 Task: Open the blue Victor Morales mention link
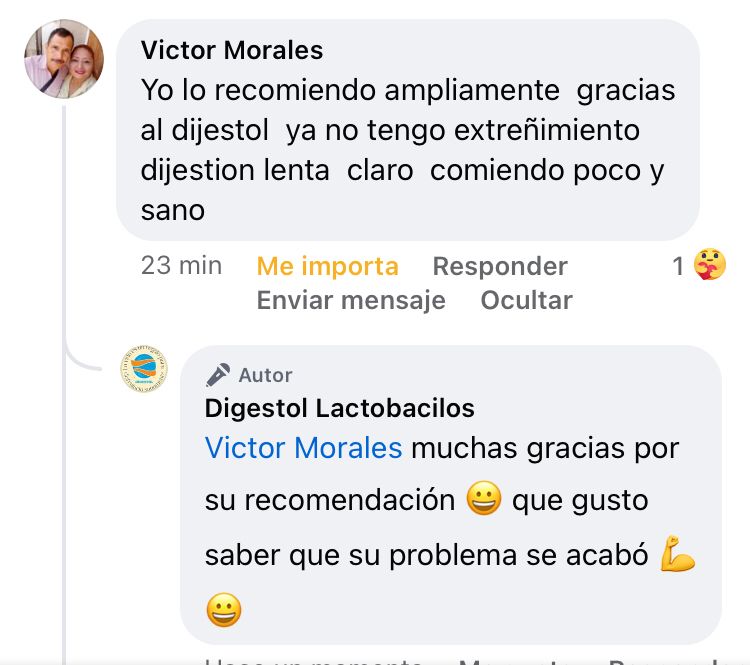303,448
